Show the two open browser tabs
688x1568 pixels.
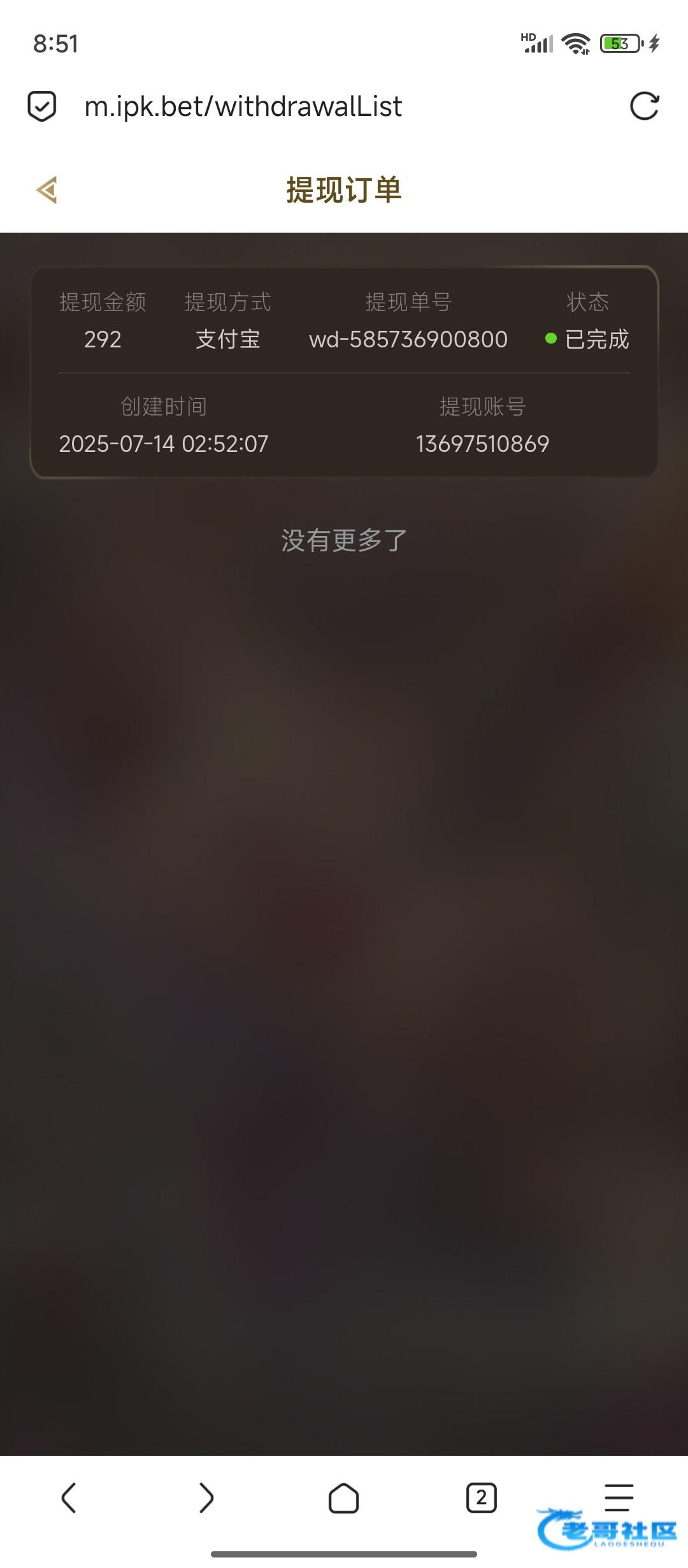[x=481, y=1497]
